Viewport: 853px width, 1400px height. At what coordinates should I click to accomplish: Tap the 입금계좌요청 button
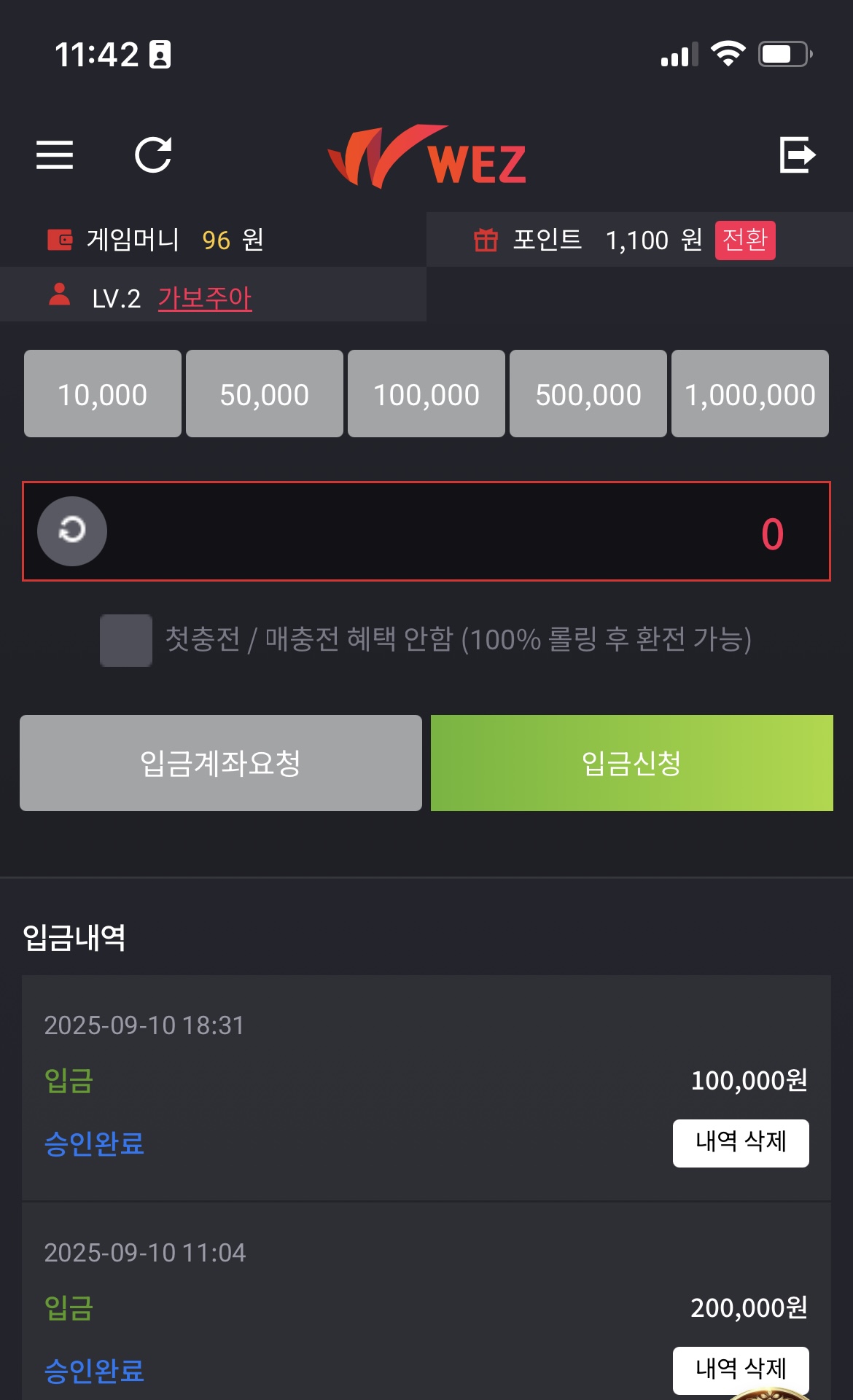pos(221,763)
